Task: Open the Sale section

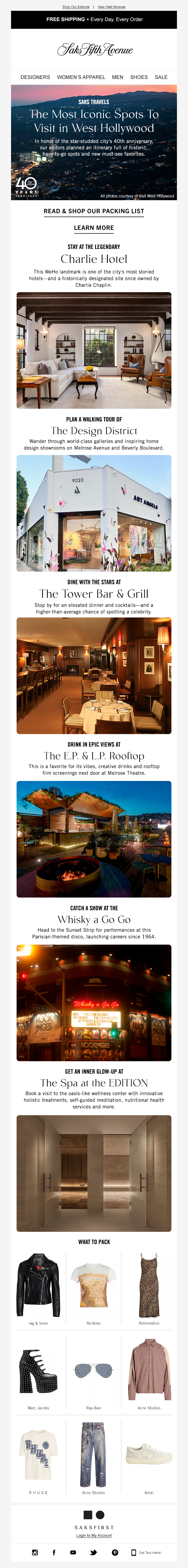Action: (161, 77)
